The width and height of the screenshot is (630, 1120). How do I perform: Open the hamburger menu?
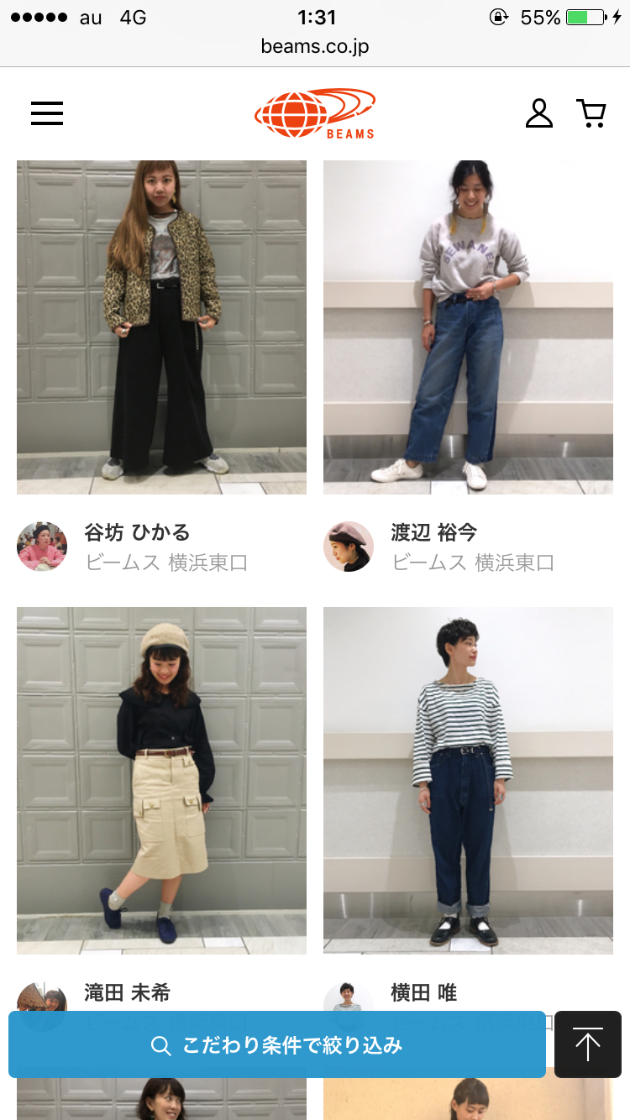[x=47, y=114]
